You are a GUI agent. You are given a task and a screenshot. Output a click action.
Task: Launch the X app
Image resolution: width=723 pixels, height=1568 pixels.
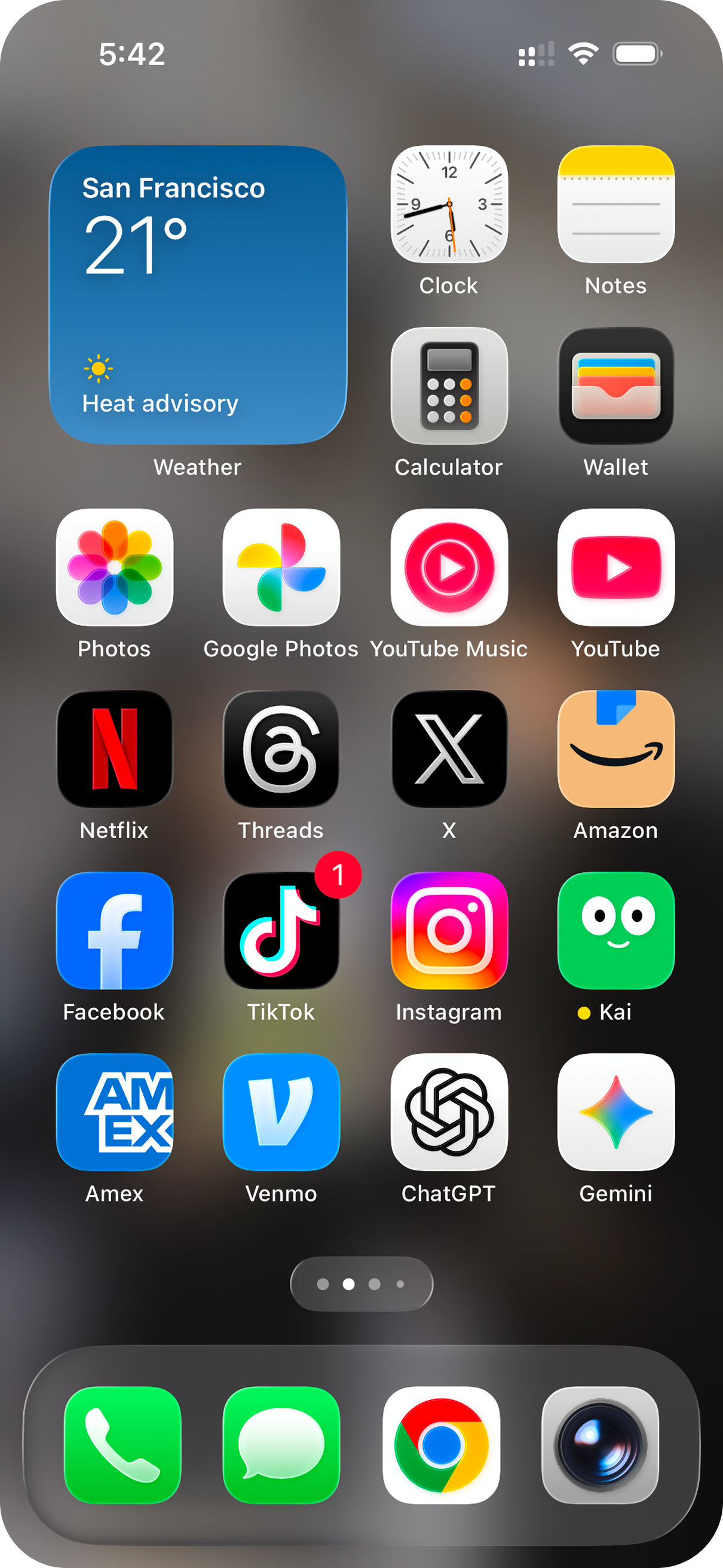pyautogui.click(x=449, y=748)
